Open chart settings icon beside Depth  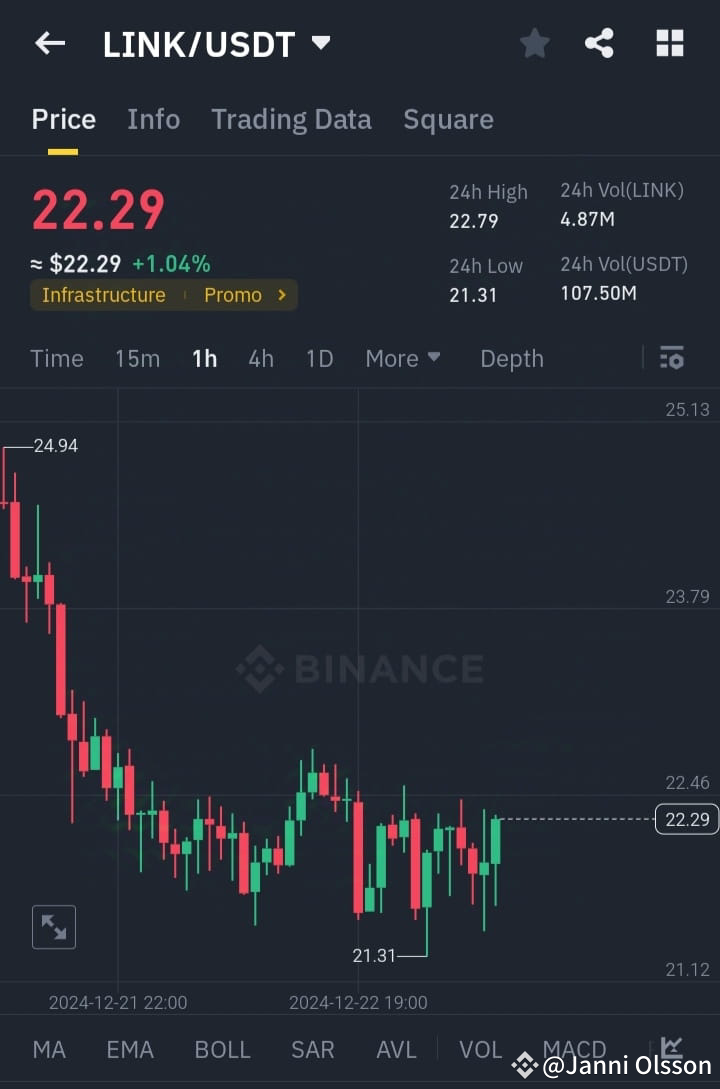671,357
